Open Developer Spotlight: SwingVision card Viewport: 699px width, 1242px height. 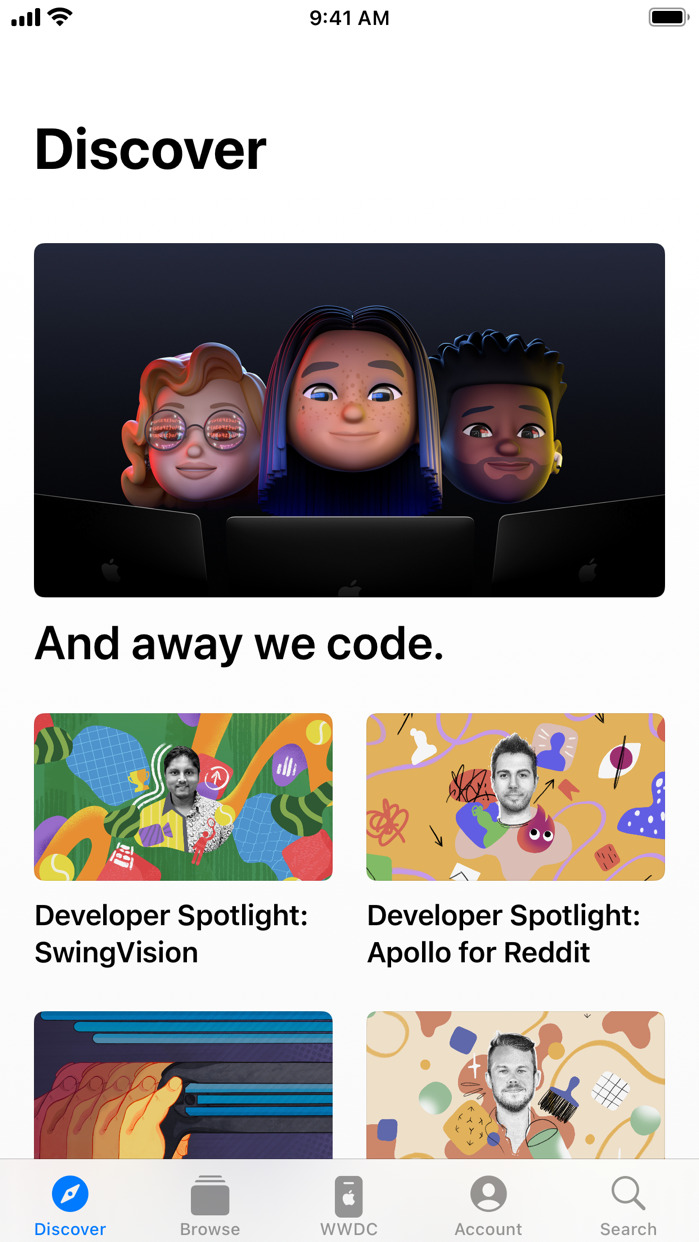(x=183, y=797)
